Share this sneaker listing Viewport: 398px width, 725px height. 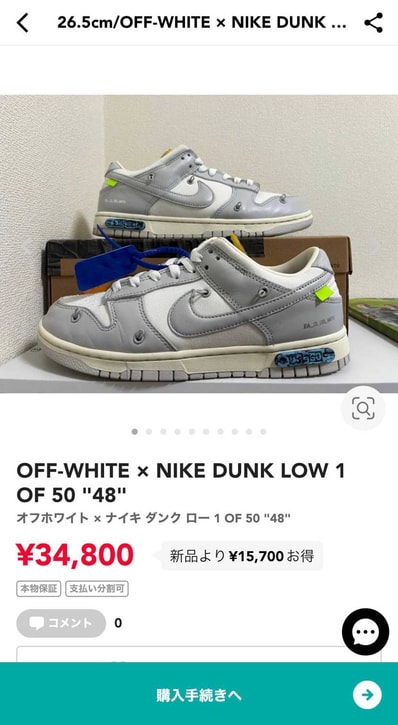click(374, 23)
